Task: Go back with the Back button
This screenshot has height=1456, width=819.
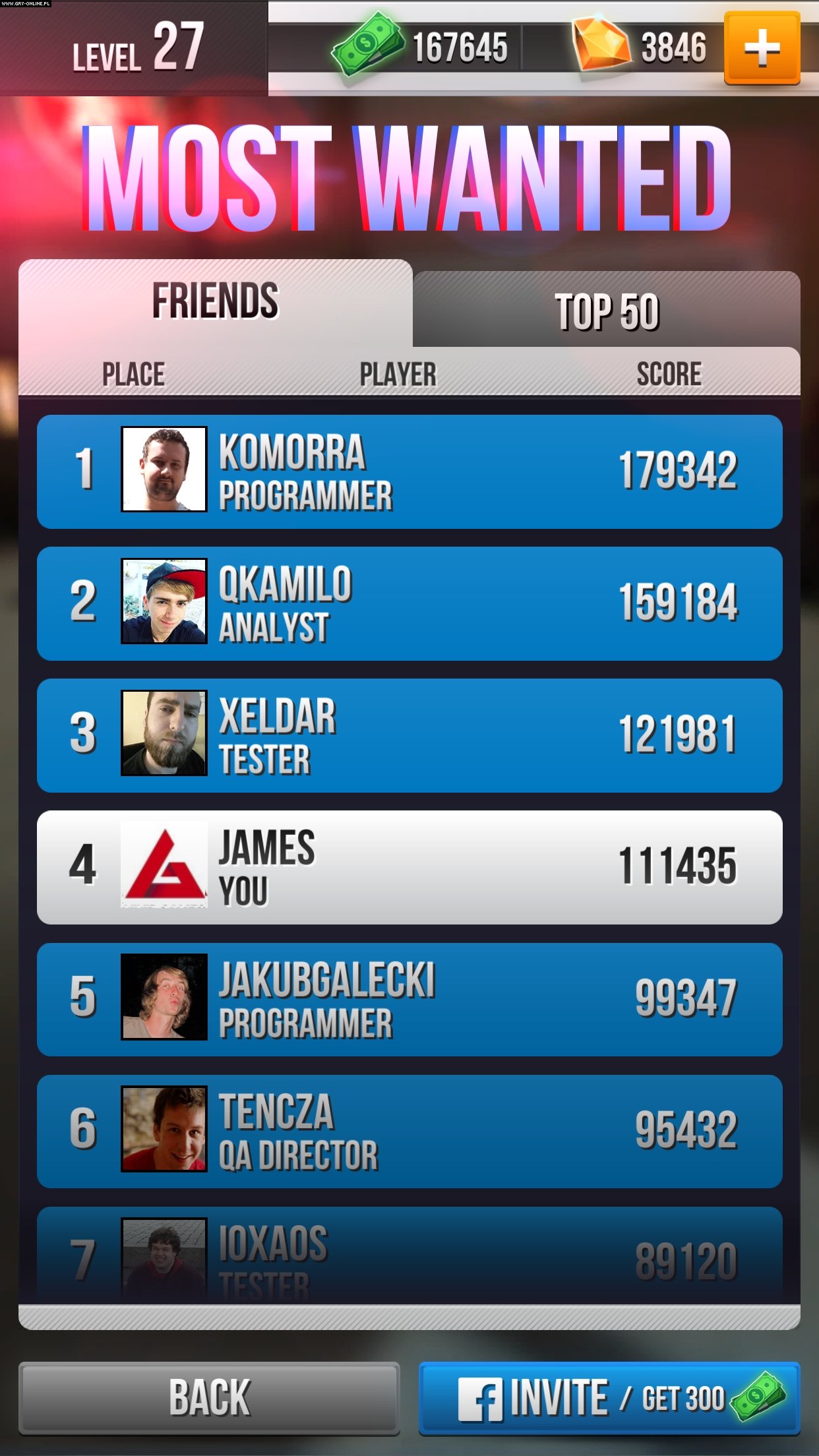Action: [x=209, y=1398]
